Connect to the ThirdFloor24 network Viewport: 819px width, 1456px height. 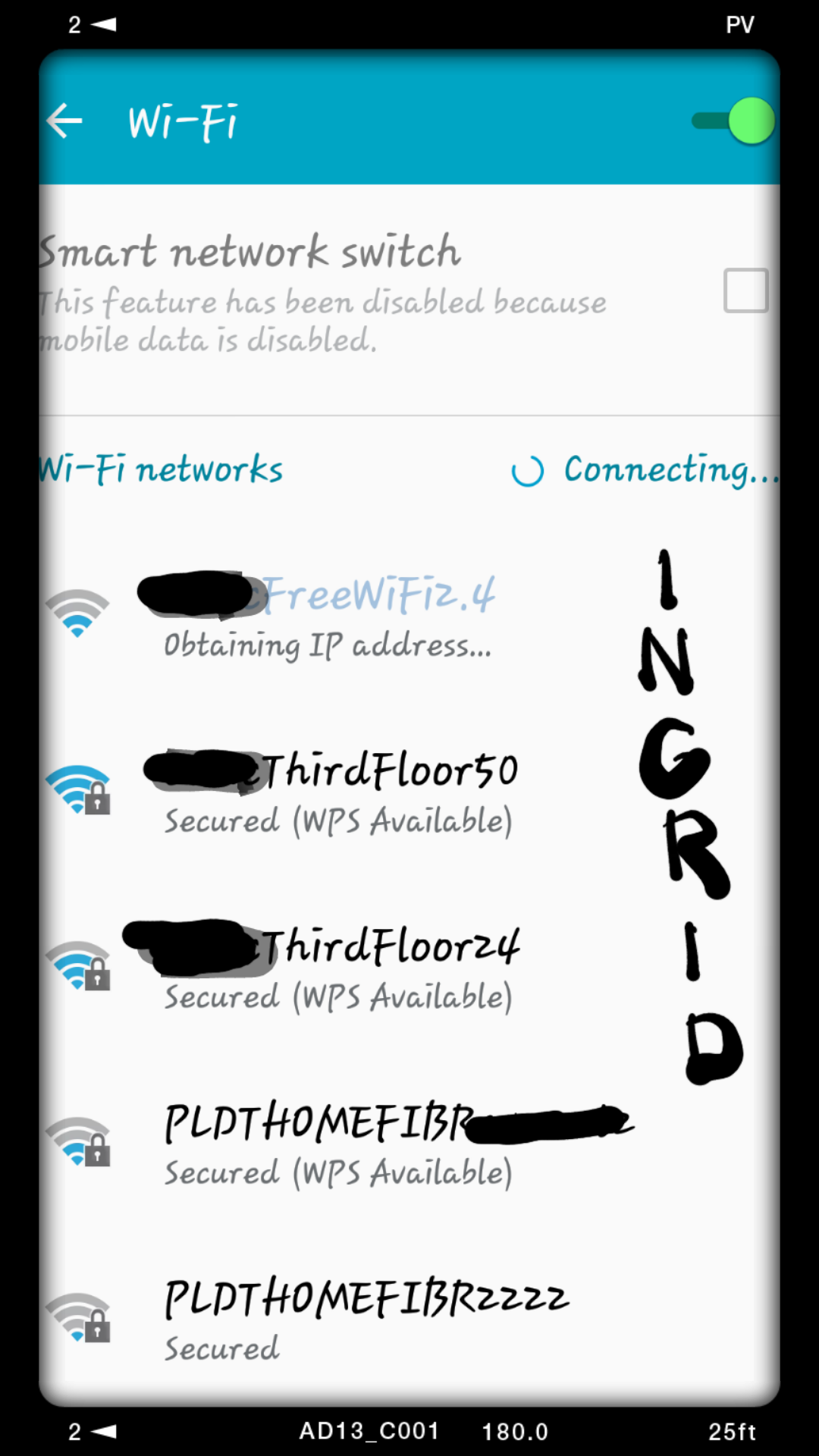click(x=409, y=970)
